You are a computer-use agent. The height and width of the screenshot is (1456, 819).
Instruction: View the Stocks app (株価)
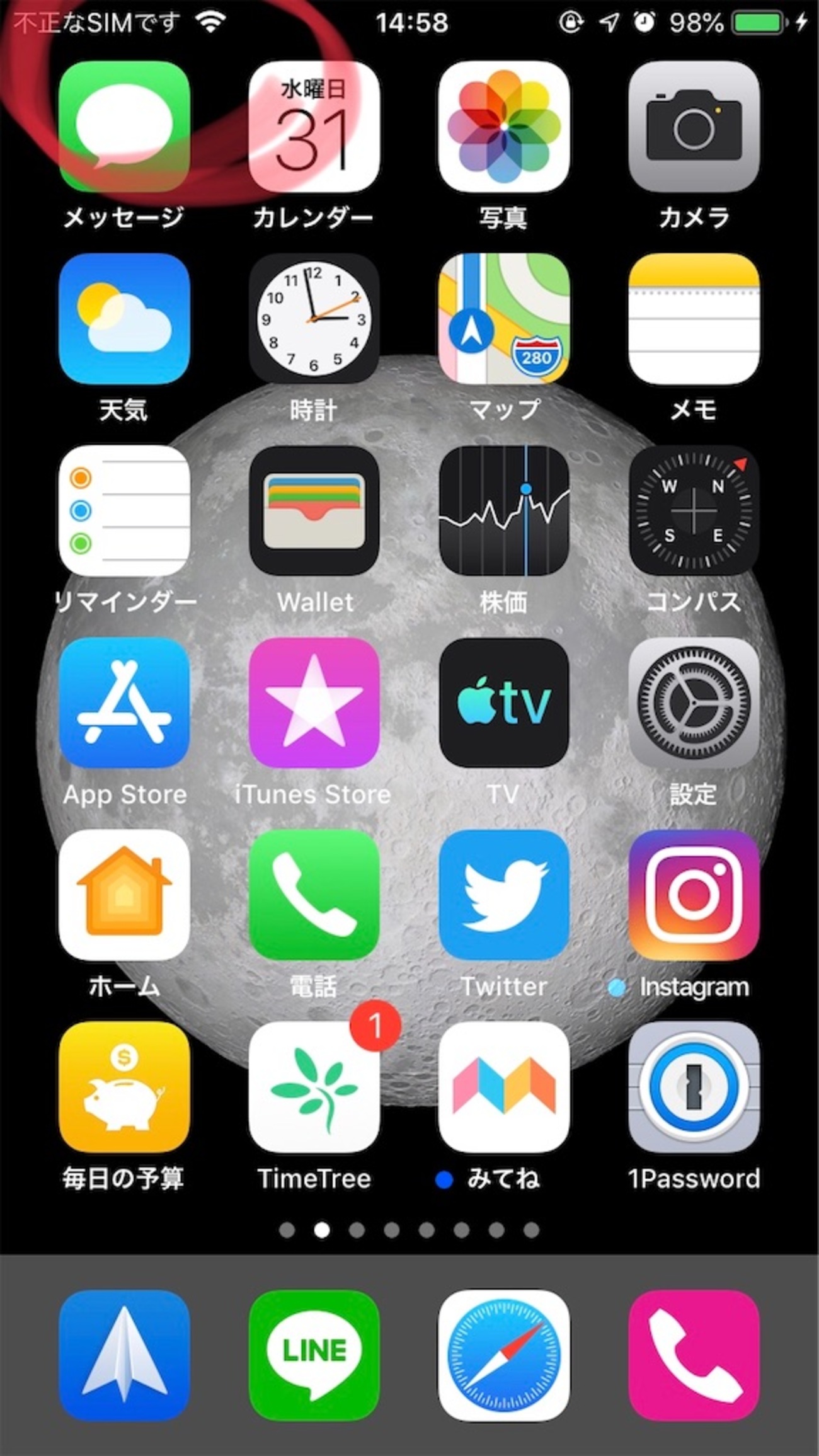(x=503, y=511)
